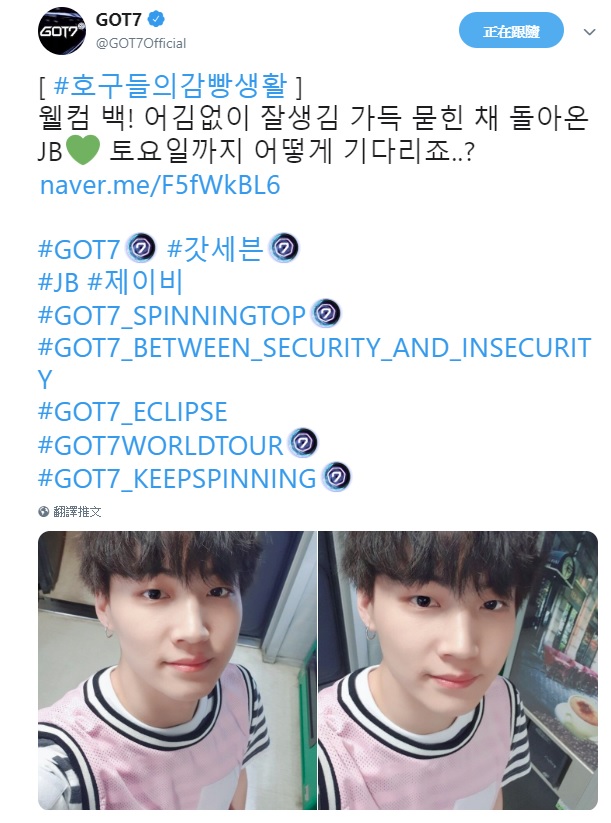The height and width of the screenshot is (823, 611).
Task: View the right photo in the tweet
Action: pyautogui.click(x=457, y=670)
